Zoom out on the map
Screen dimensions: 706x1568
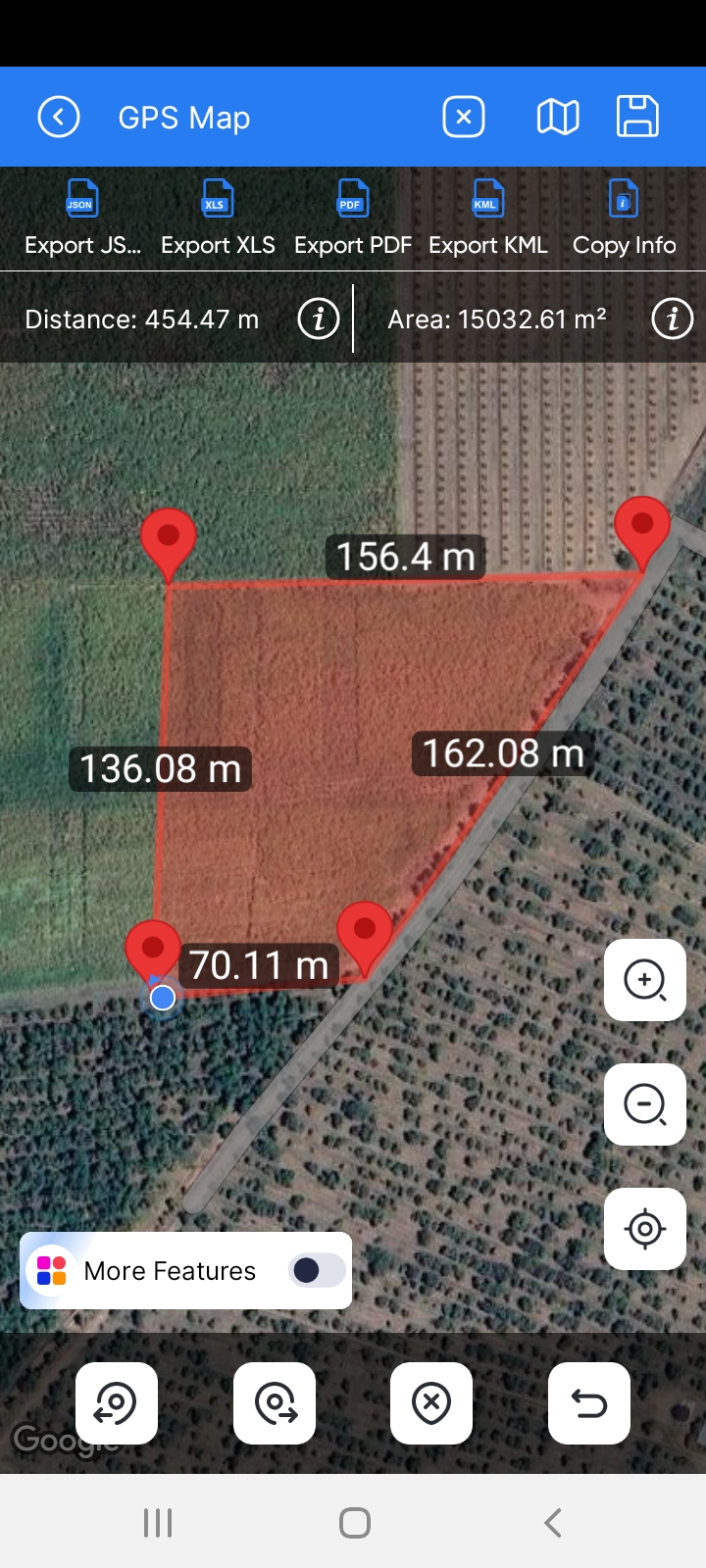645,1104
